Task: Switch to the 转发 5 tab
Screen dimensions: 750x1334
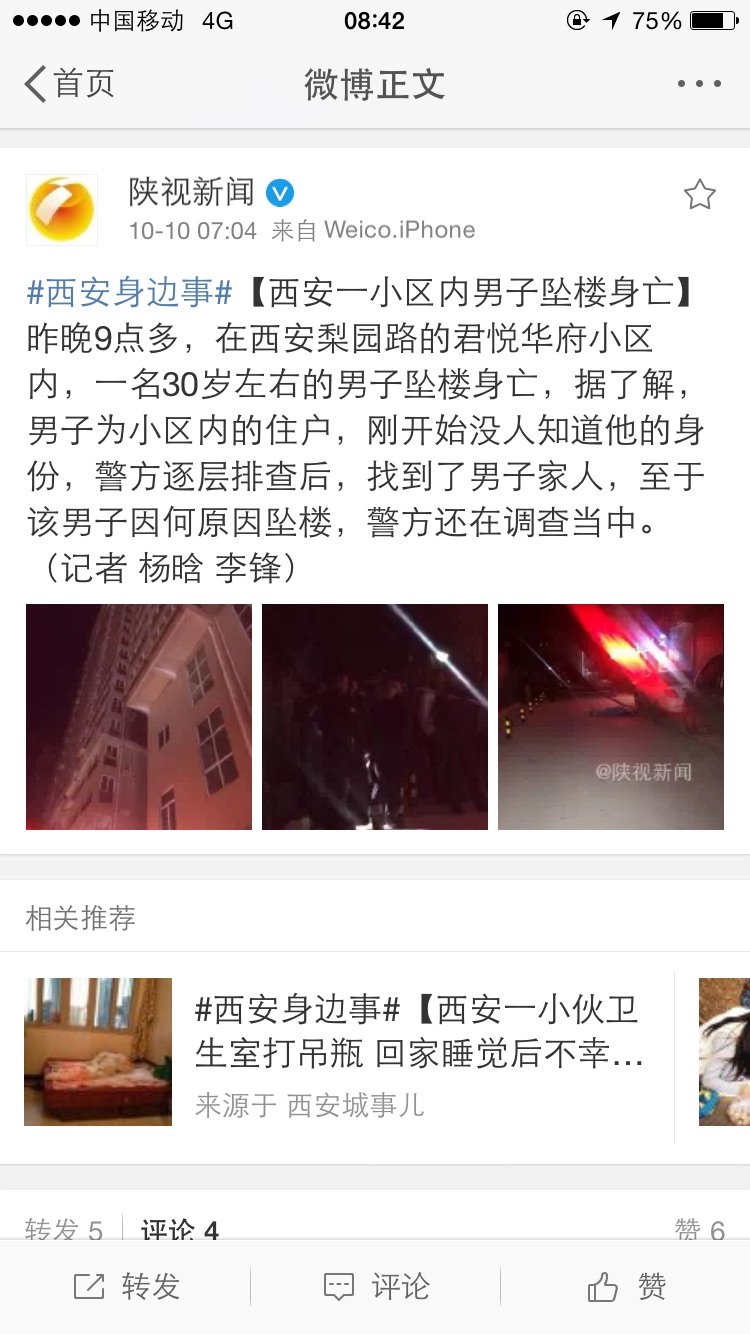Action: 64,1229
